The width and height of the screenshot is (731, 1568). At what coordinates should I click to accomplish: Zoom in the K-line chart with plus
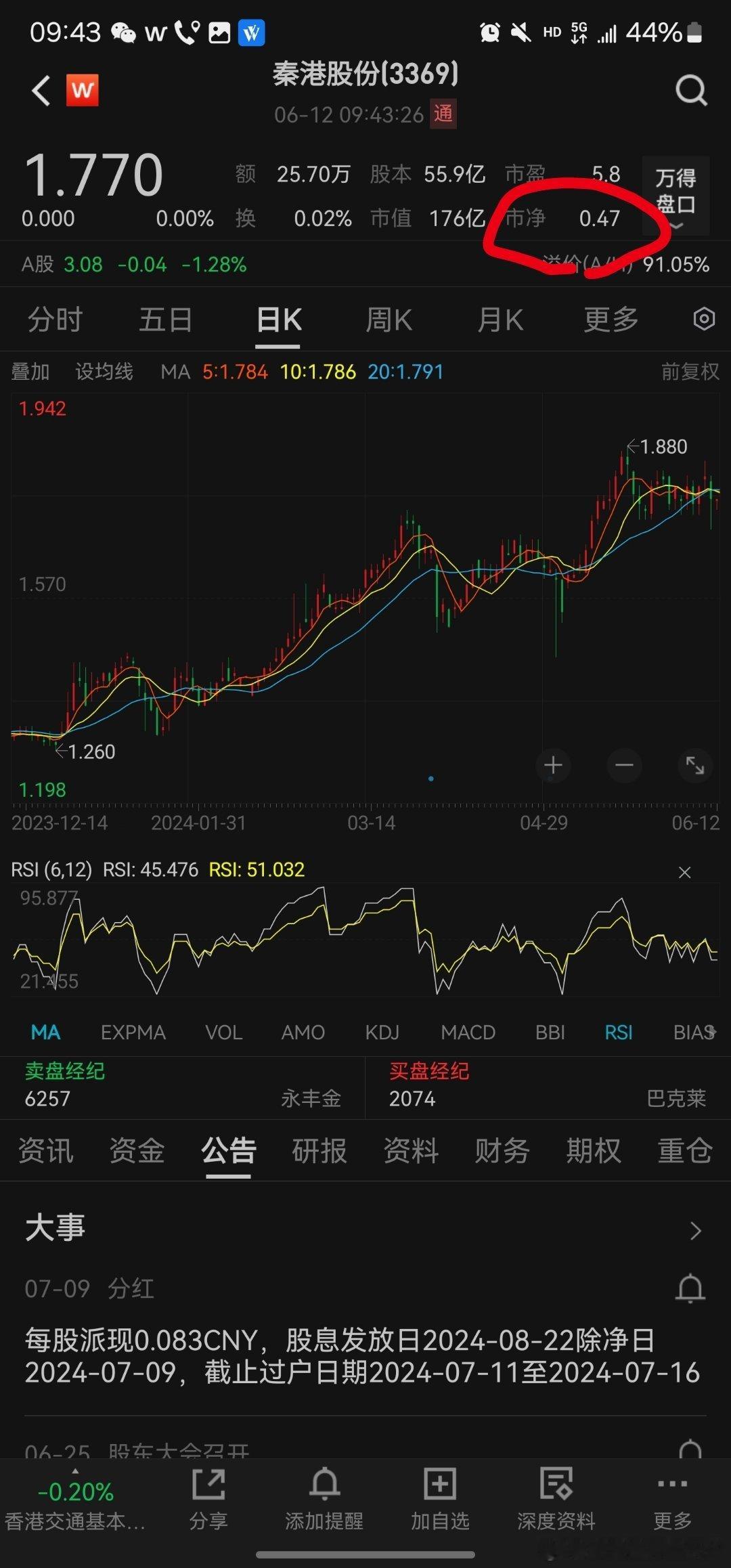pyautogui.click(x=553, y=766)
